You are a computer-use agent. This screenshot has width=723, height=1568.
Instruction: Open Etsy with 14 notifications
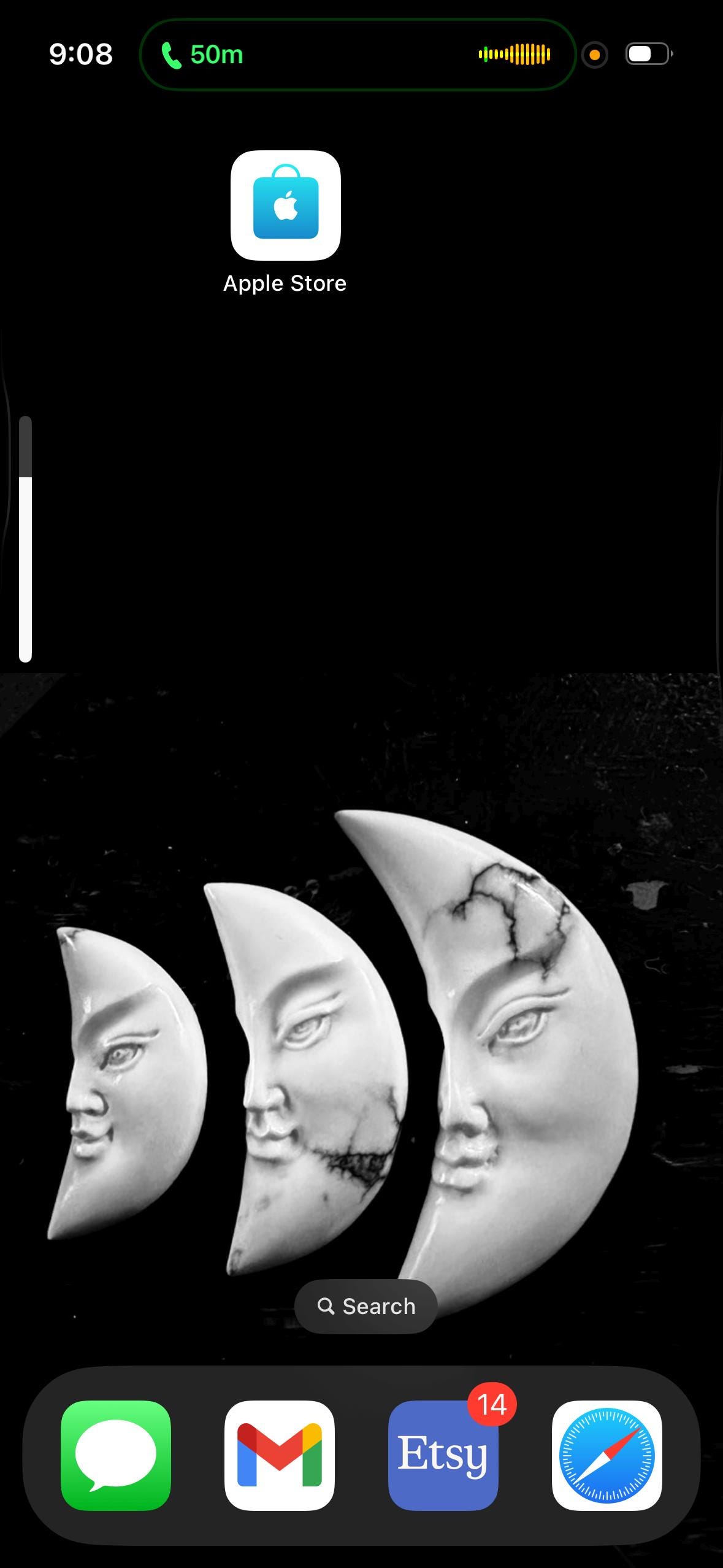click(x=443, y=1455)
